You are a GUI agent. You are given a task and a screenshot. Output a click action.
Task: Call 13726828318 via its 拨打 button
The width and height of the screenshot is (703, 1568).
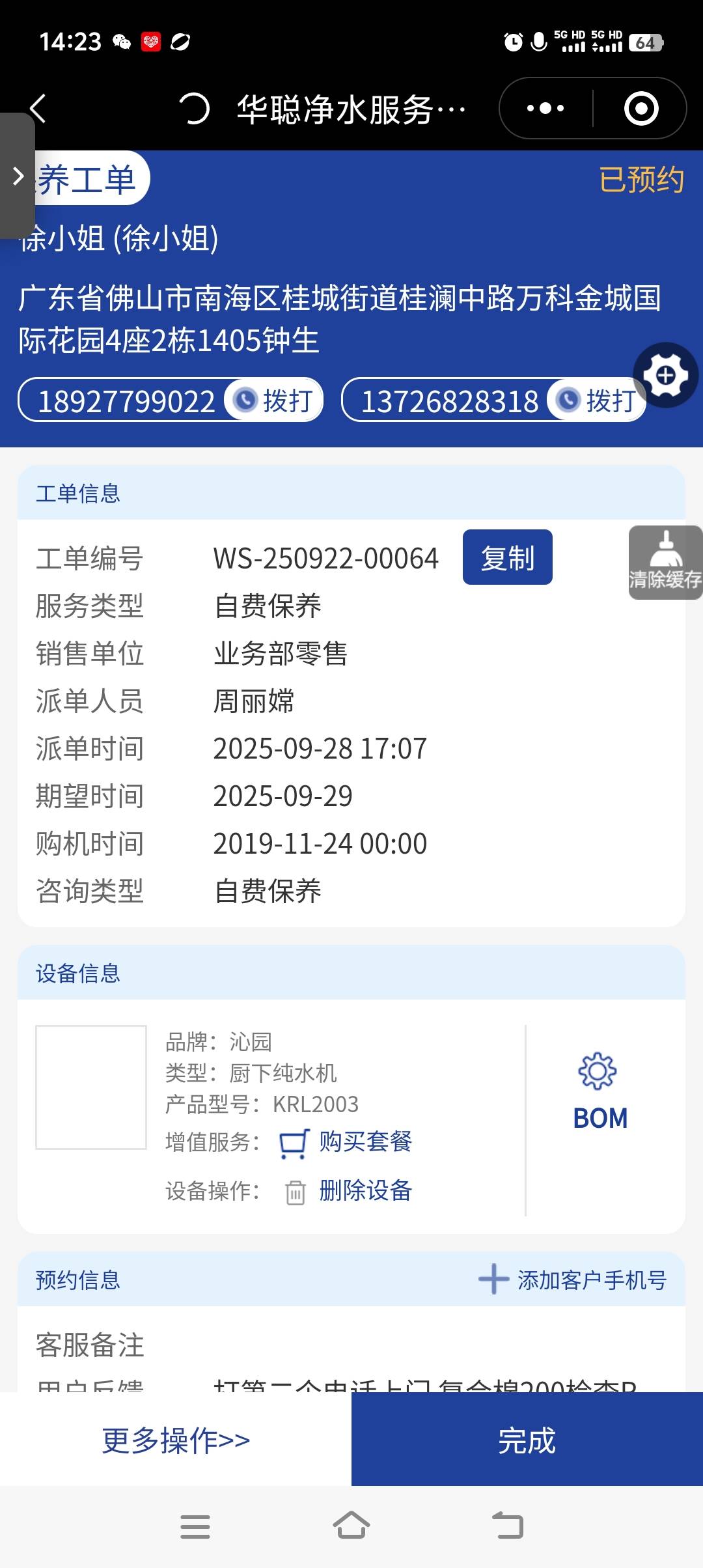tap(597, 400)
